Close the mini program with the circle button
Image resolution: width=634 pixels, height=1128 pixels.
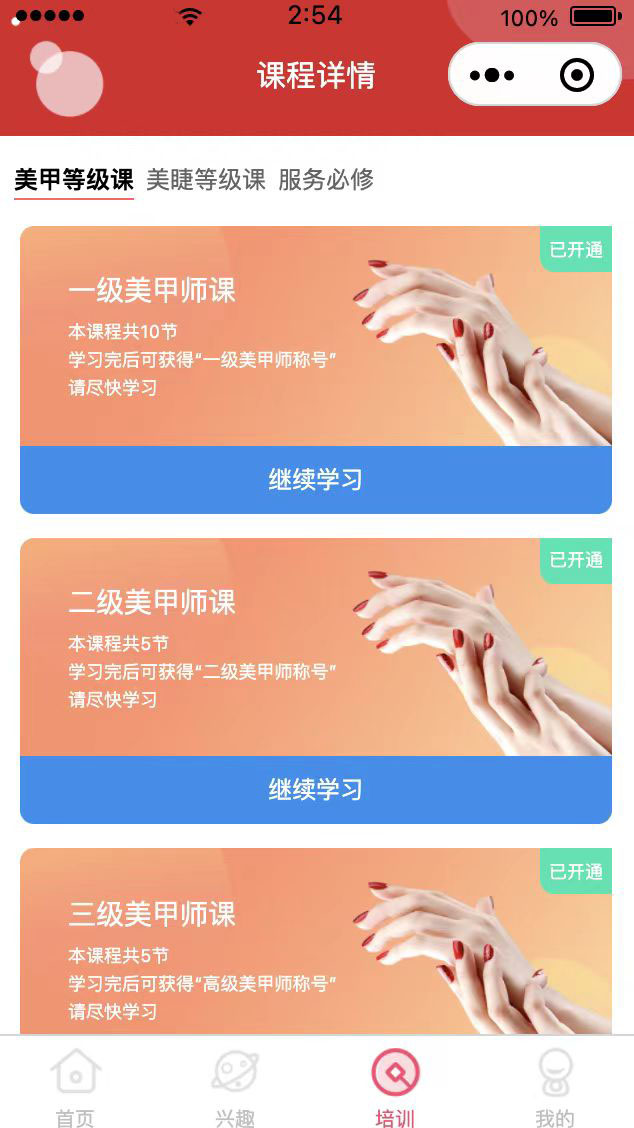tap(577, 75)
